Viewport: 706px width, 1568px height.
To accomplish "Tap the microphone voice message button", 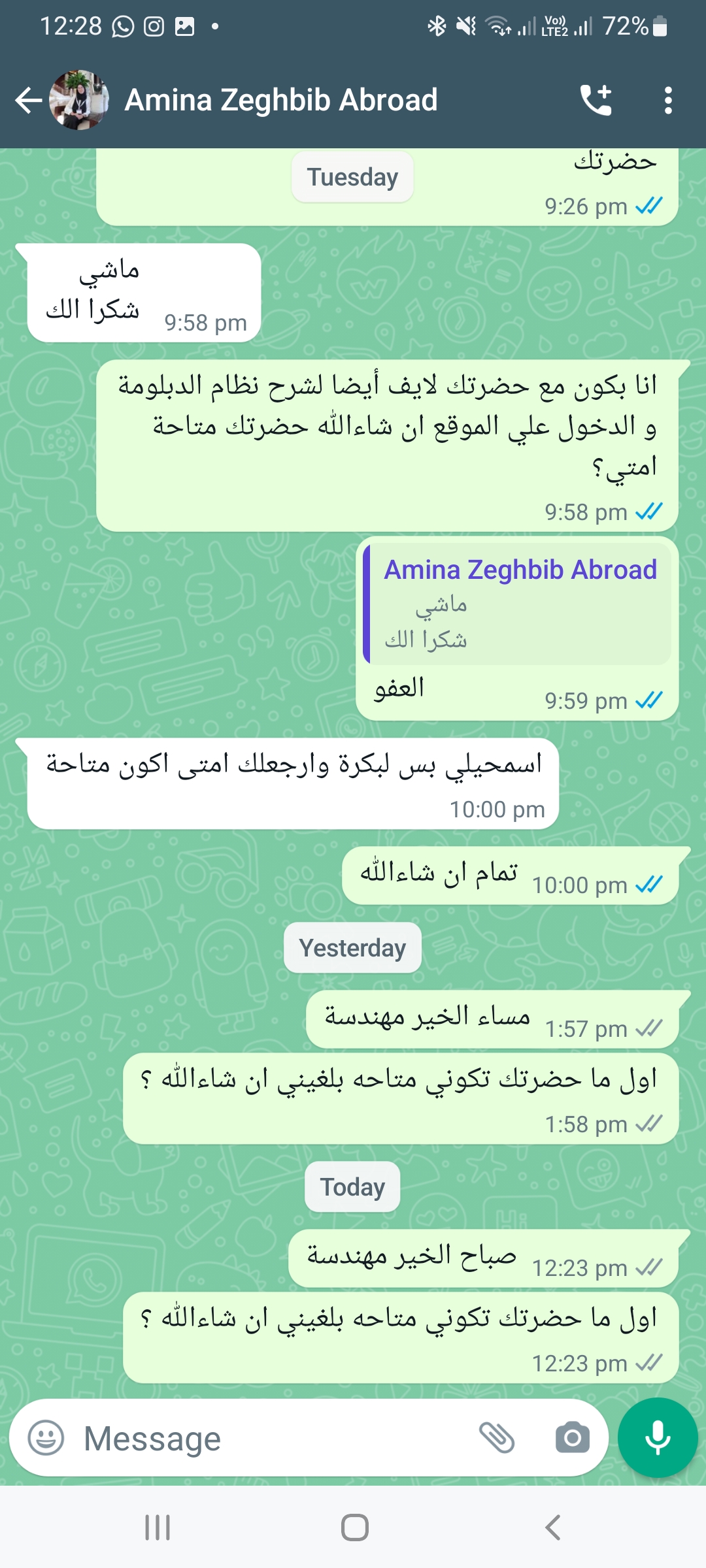I will pyautogui.click(x=658, y=1437).
